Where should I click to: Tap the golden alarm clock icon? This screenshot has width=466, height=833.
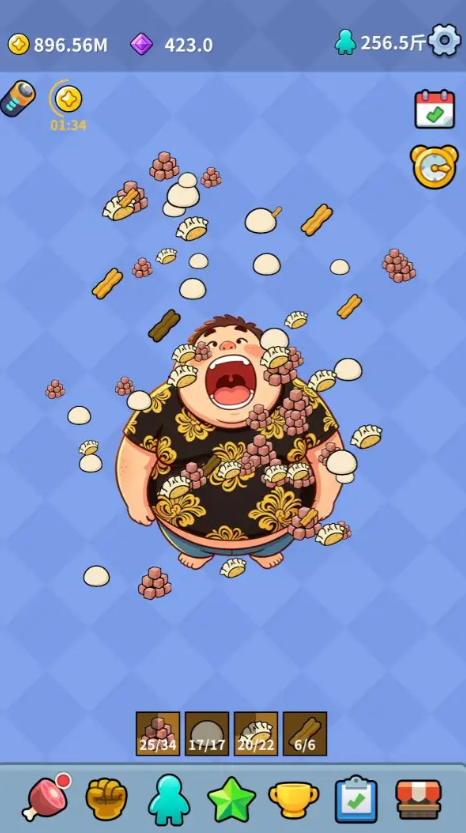click(434, 166)
